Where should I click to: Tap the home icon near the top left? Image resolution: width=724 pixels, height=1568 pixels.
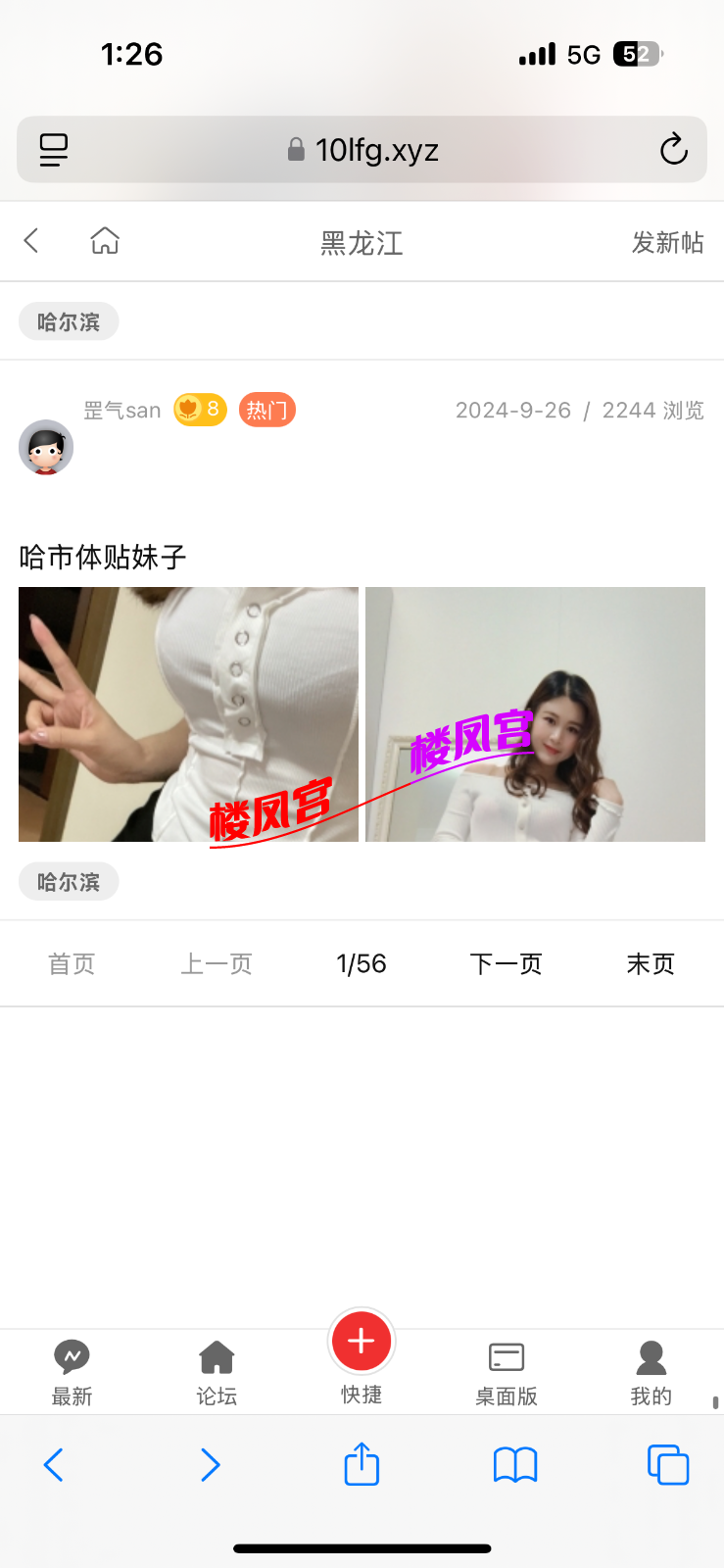pos(105,240)
